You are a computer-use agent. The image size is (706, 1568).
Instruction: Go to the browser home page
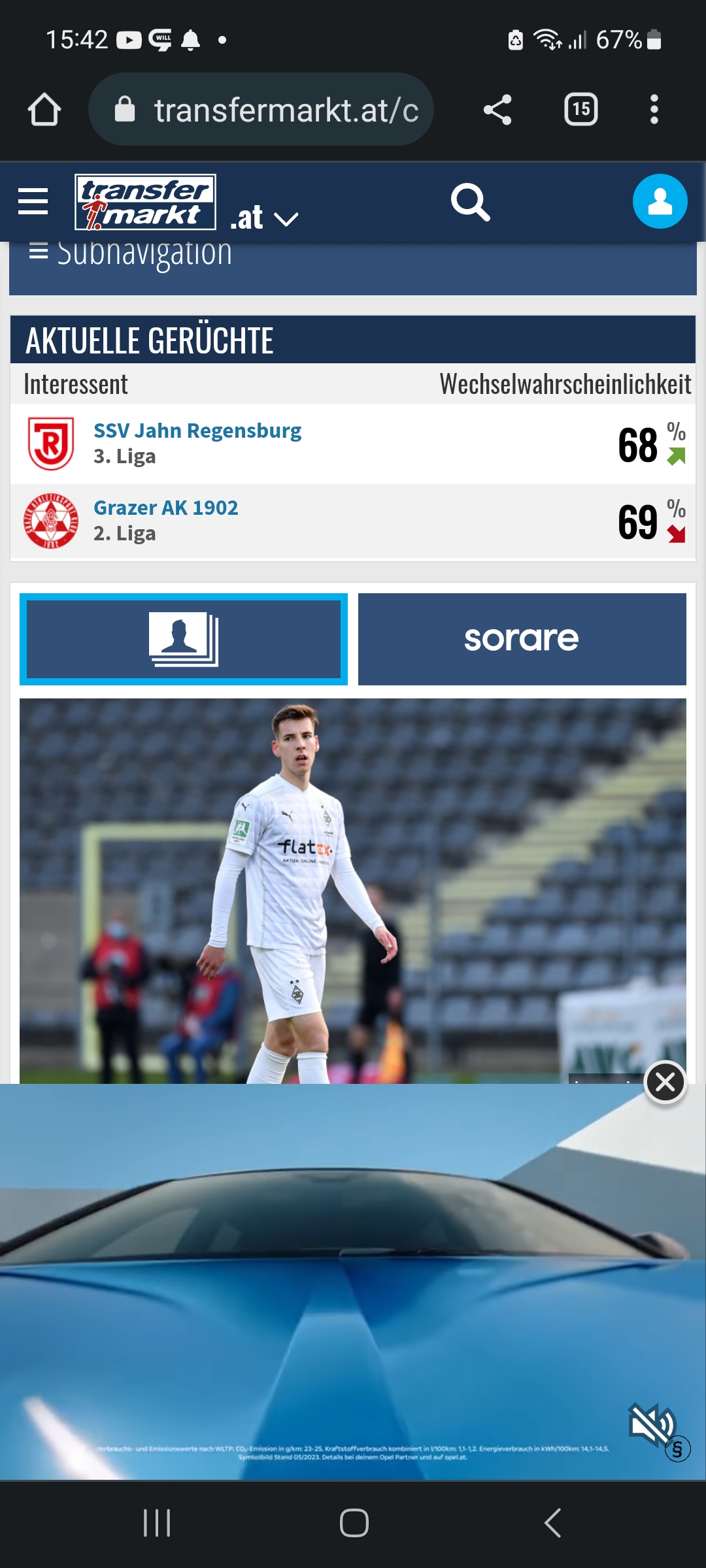tap(44, 109)
